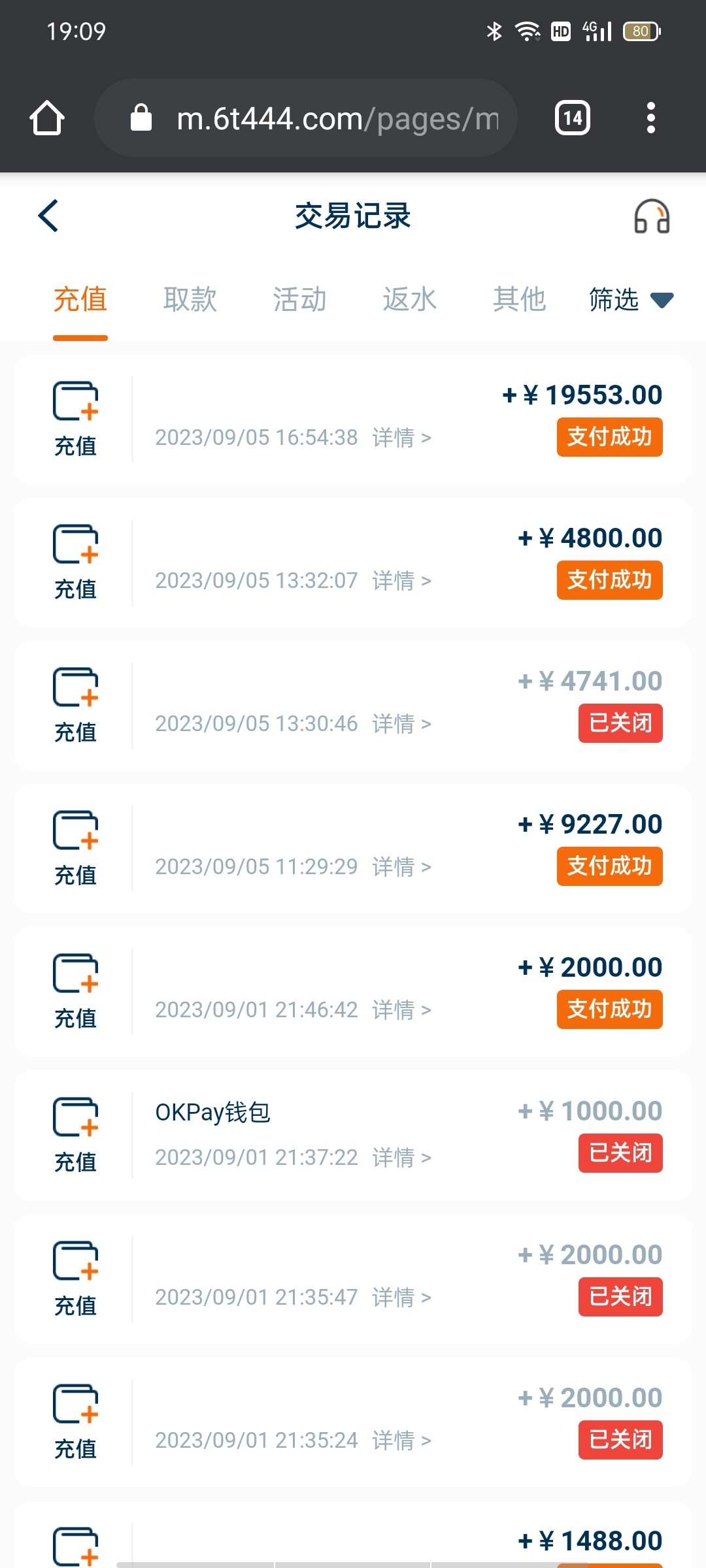The image size is (706, 1568).
Task: Switch to the 取款 tab
Action: [x=190, y=300]
